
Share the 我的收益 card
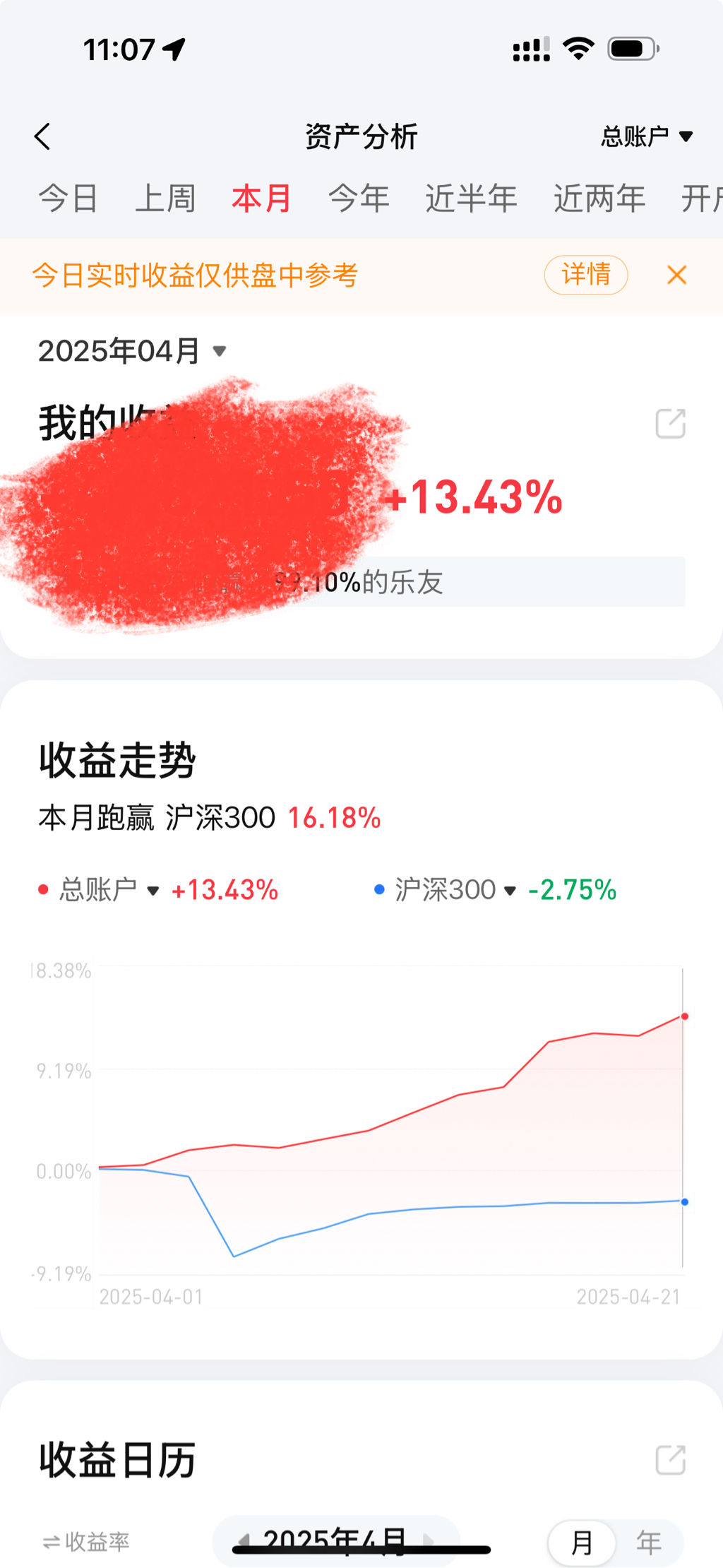pyautogui.click(x=670, y=423)
